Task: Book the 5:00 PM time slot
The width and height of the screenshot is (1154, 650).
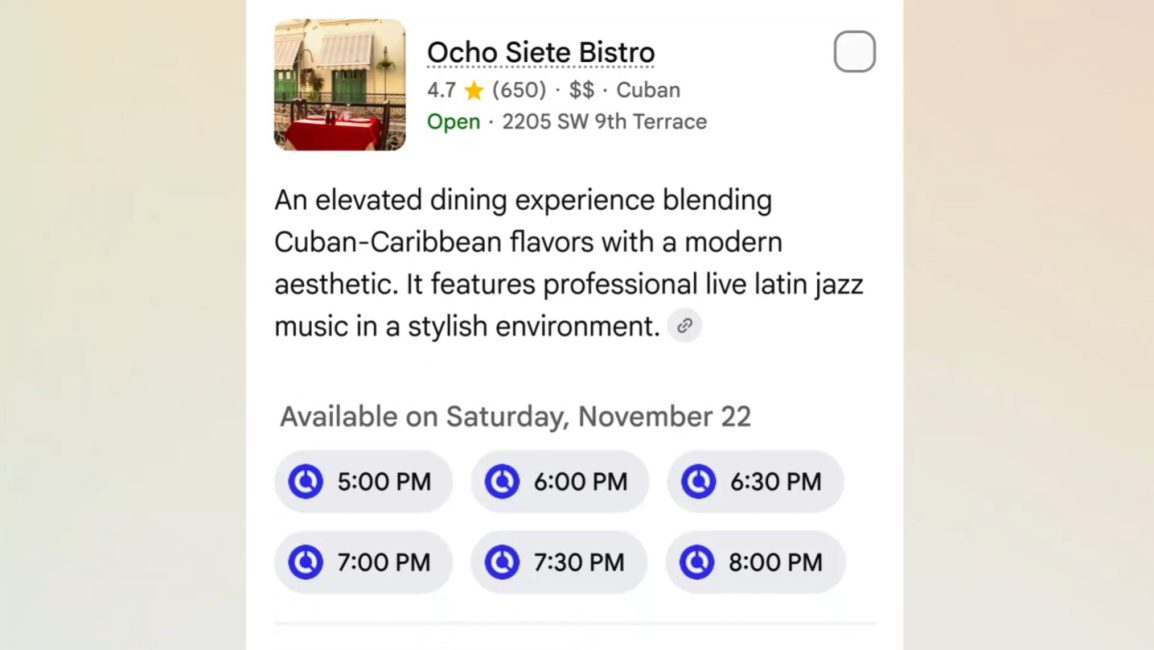Action: point(363,482)
